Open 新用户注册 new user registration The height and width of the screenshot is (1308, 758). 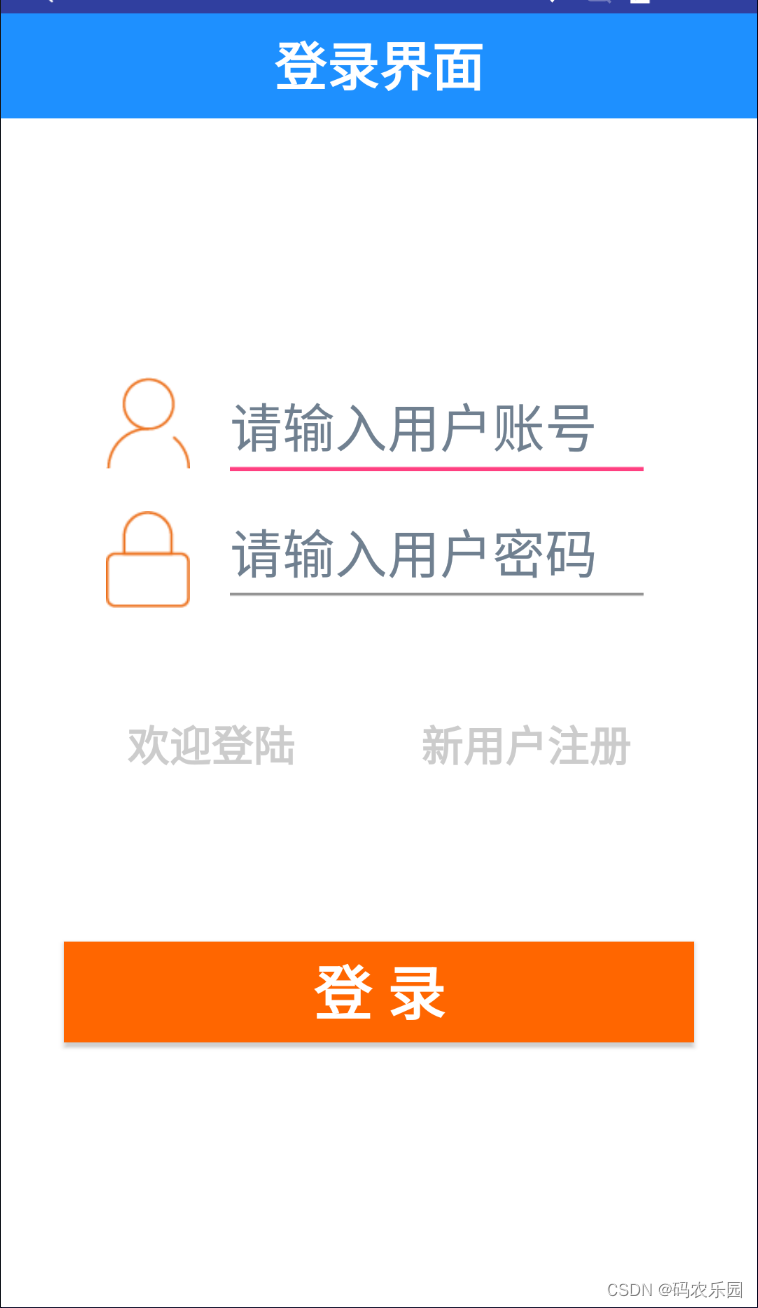(526, 747)
